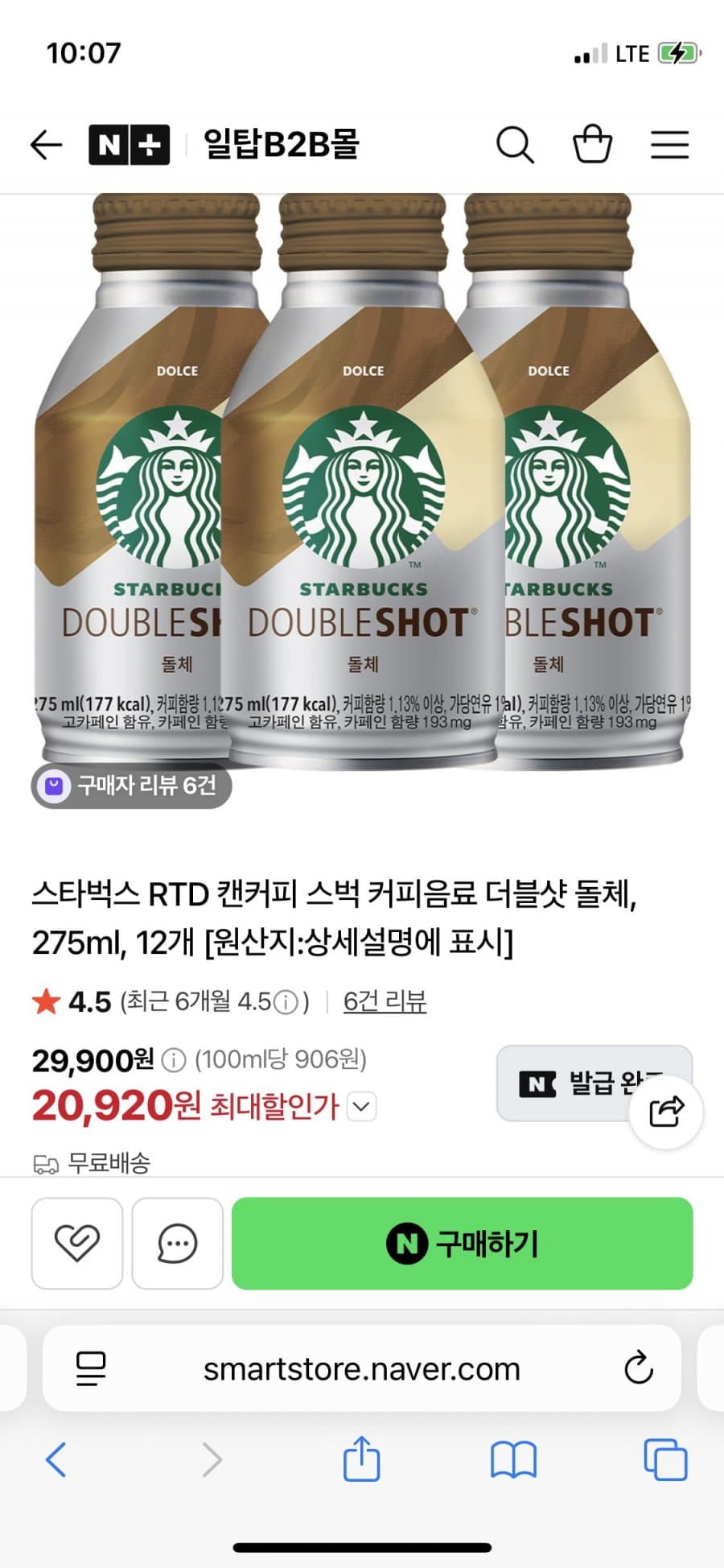Add the product to wishlist (찜)
The width and height of the screenshot is (724, 1568).
tap(77, 1243)
